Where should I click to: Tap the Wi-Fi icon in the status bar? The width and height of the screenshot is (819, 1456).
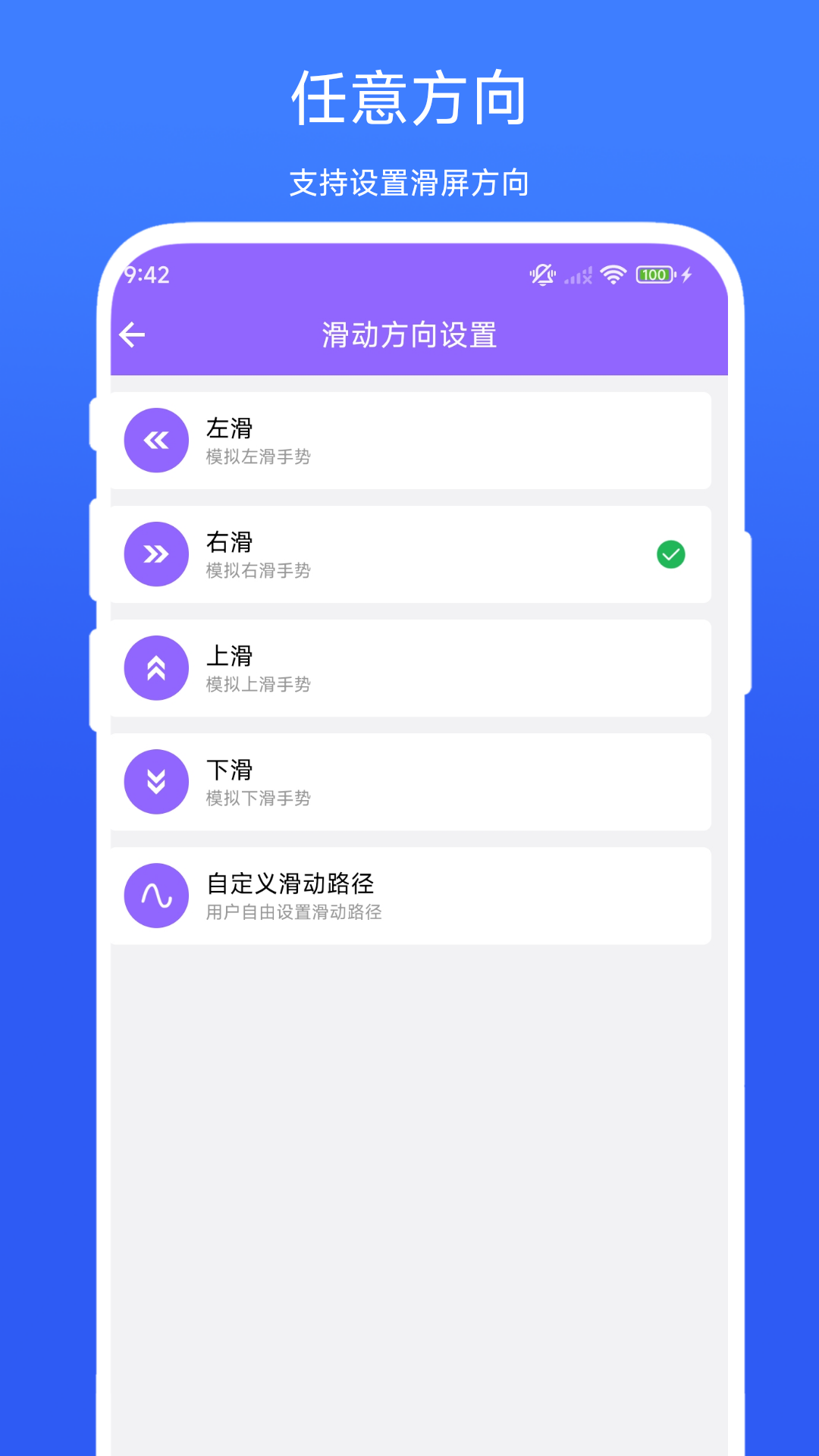click(611, 275)
